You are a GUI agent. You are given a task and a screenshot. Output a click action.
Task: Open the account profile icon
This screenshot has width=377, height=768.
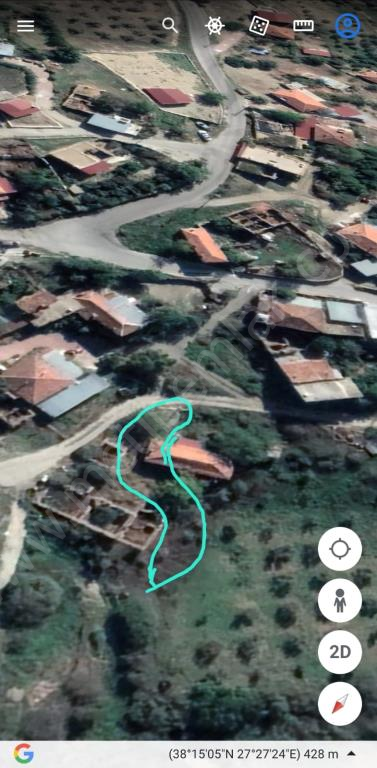pos(348,26)
